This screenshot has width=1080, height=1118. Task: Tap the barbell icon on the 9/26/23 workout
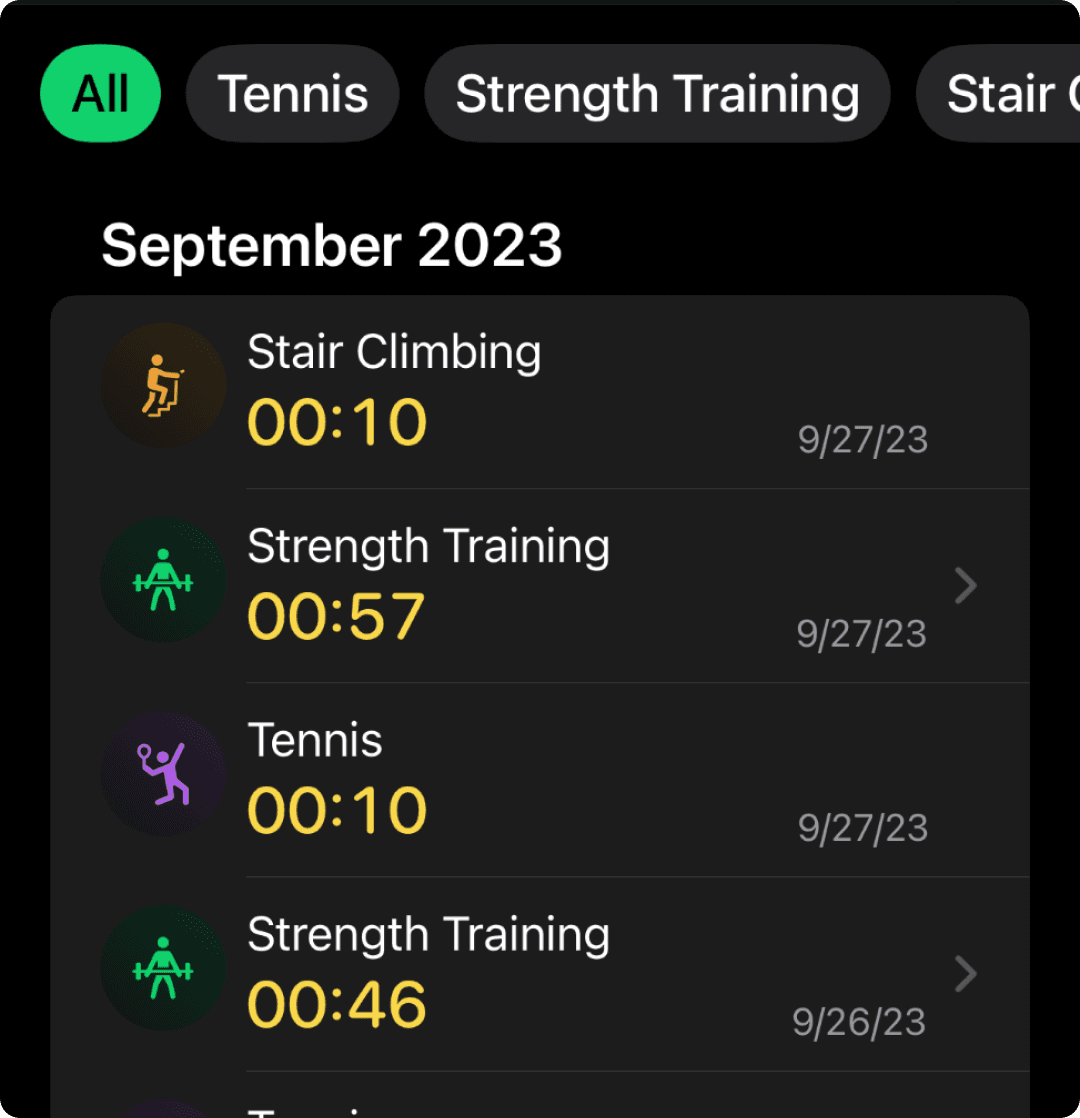163,967
